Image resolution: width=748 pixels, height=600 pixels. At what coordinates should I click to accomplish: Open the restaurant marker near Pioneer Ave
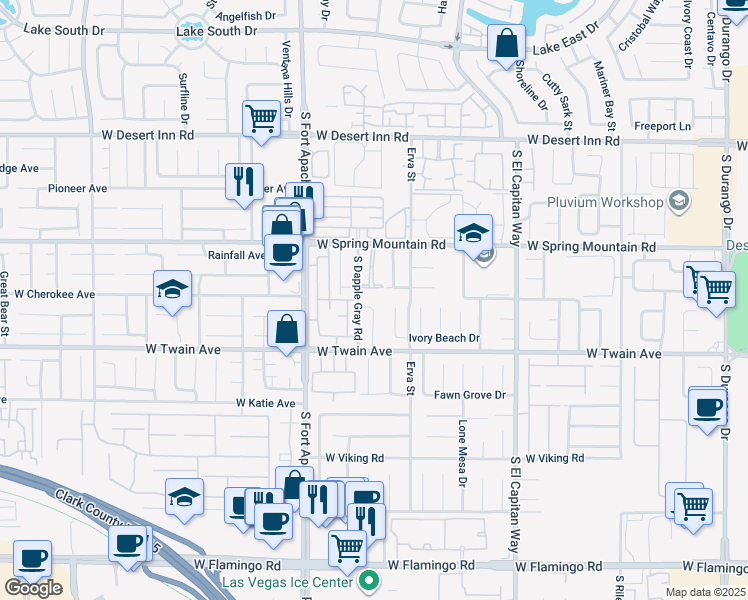pos(244,181)
